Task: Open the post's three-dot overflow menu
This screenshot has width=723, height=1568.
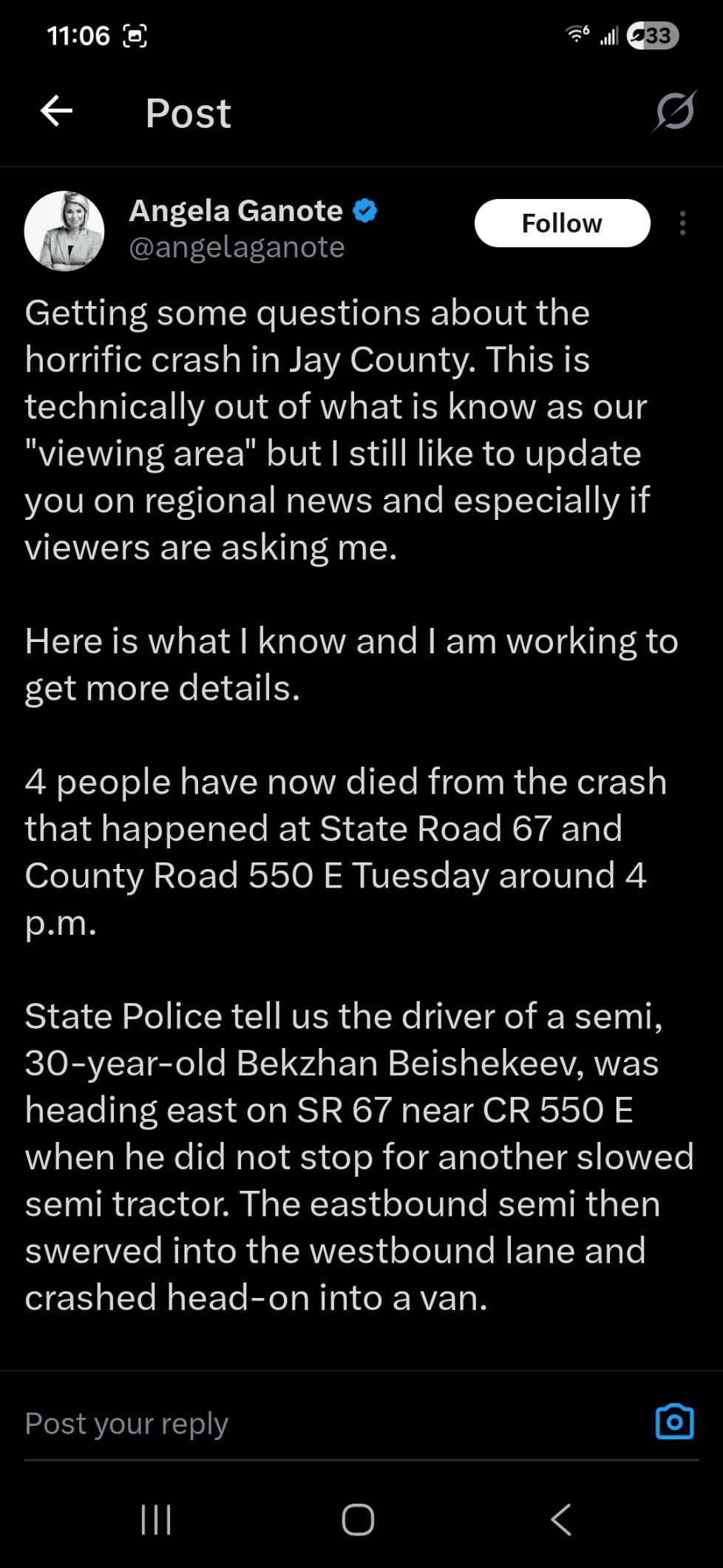Action: click(x=682, y=223)
